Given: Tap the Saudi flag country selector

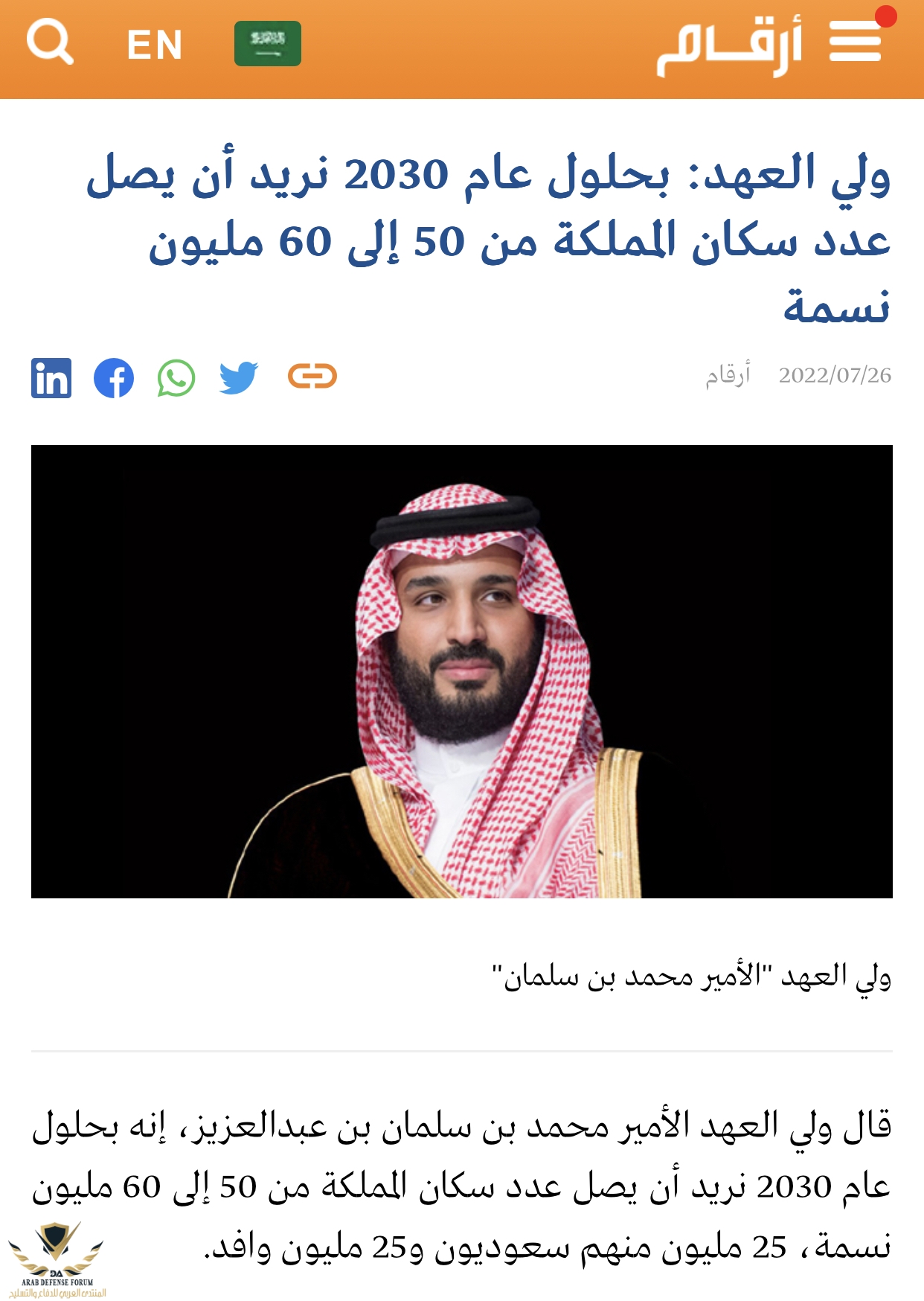Looking at the screenshot, I should [x=267, y=43].
